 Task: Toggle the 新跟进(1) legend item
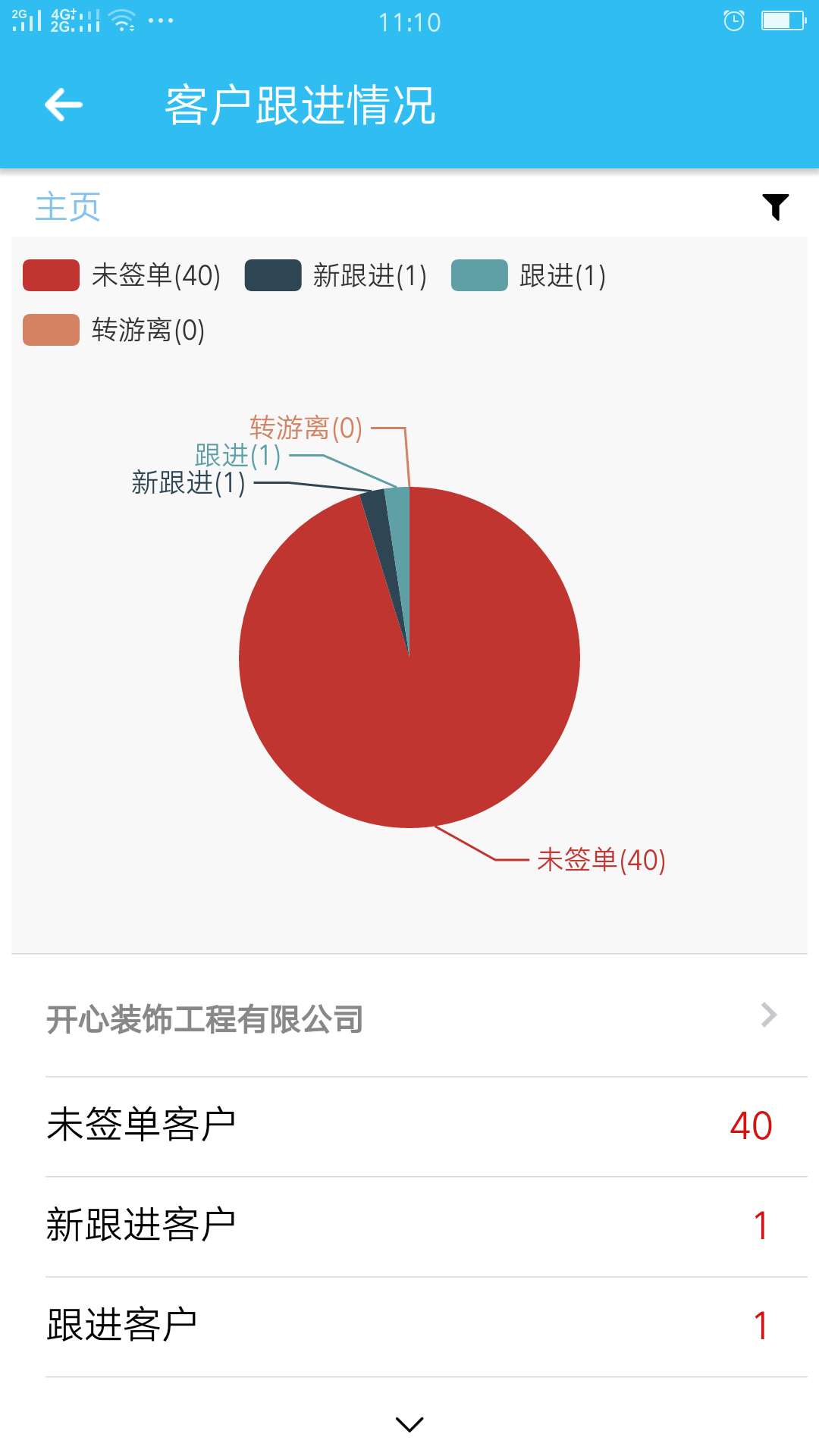click(x=335, y=275)
